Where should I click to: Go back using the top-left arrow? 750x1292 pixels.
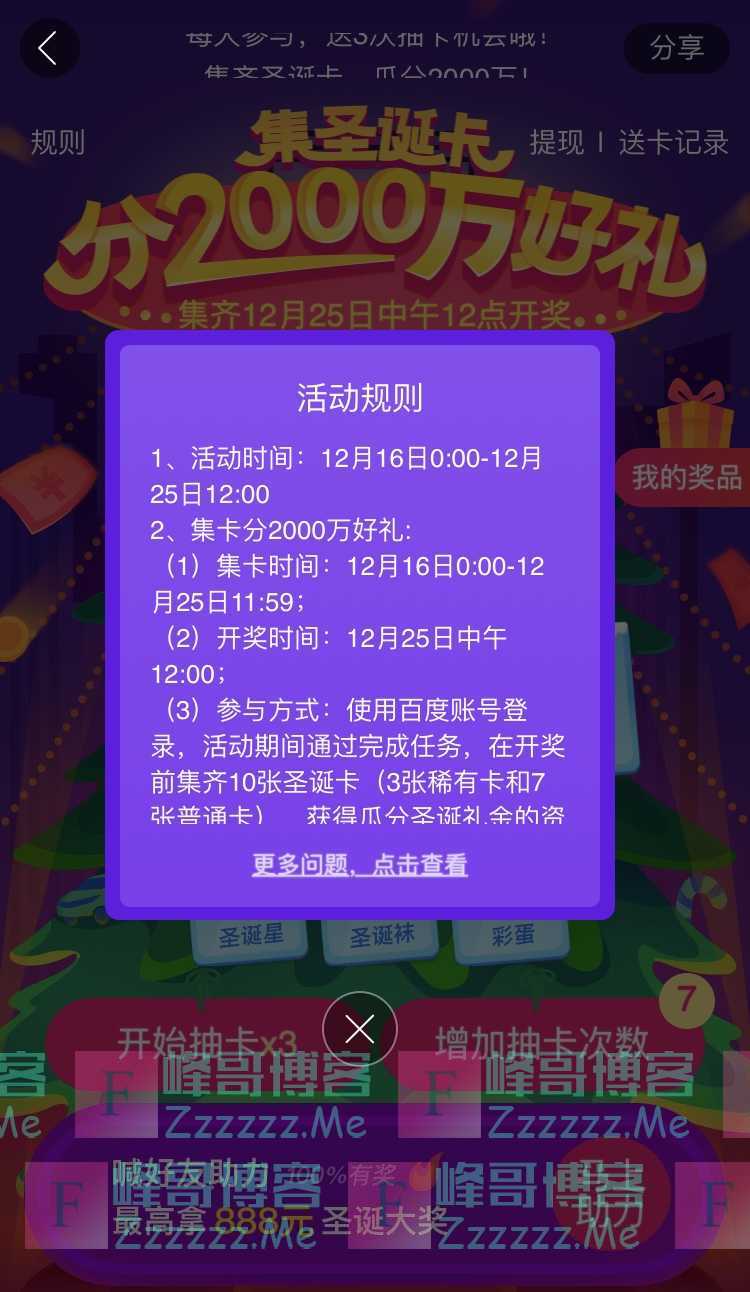pyautogui.click(x=48, y=48)
